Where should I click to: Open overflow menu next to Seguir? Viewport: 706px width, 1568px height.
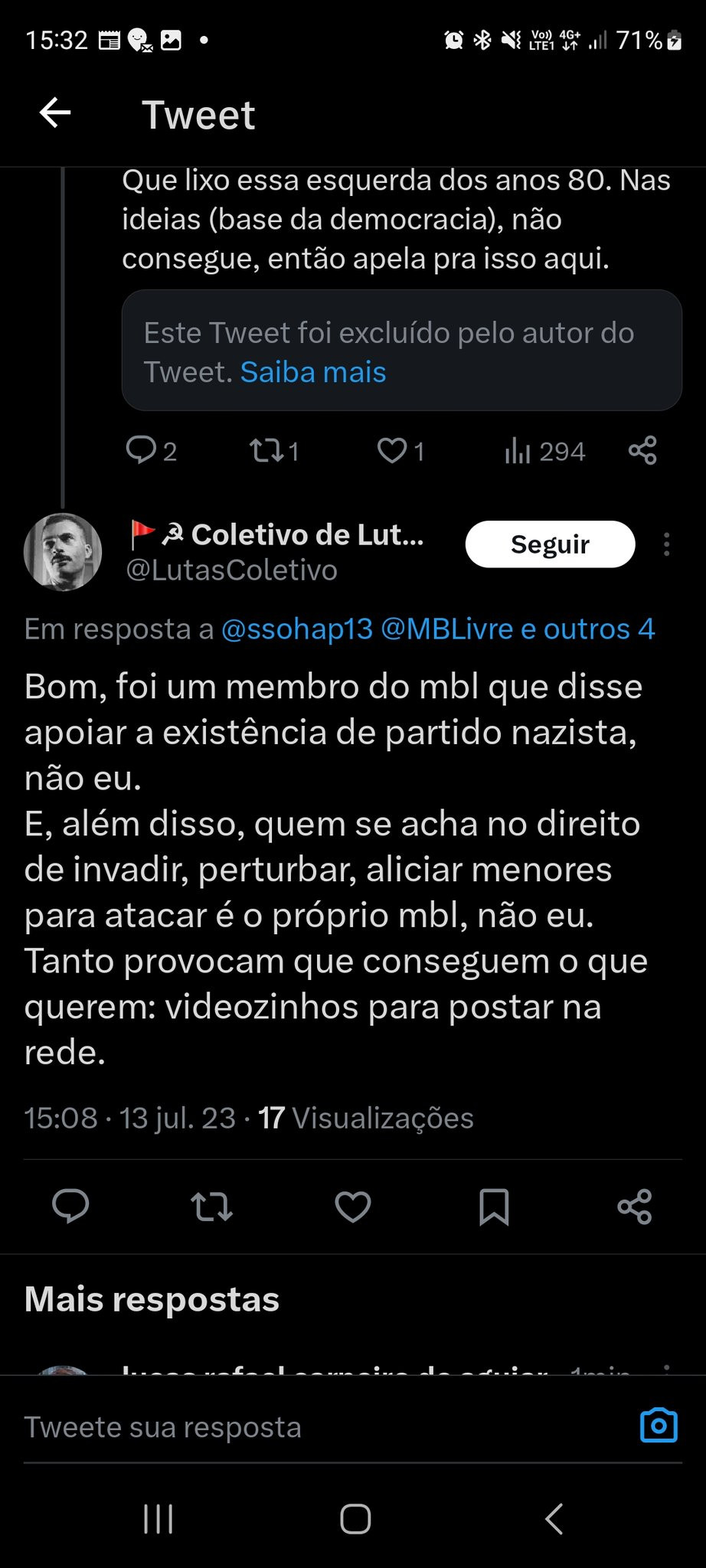pos(667,544)
